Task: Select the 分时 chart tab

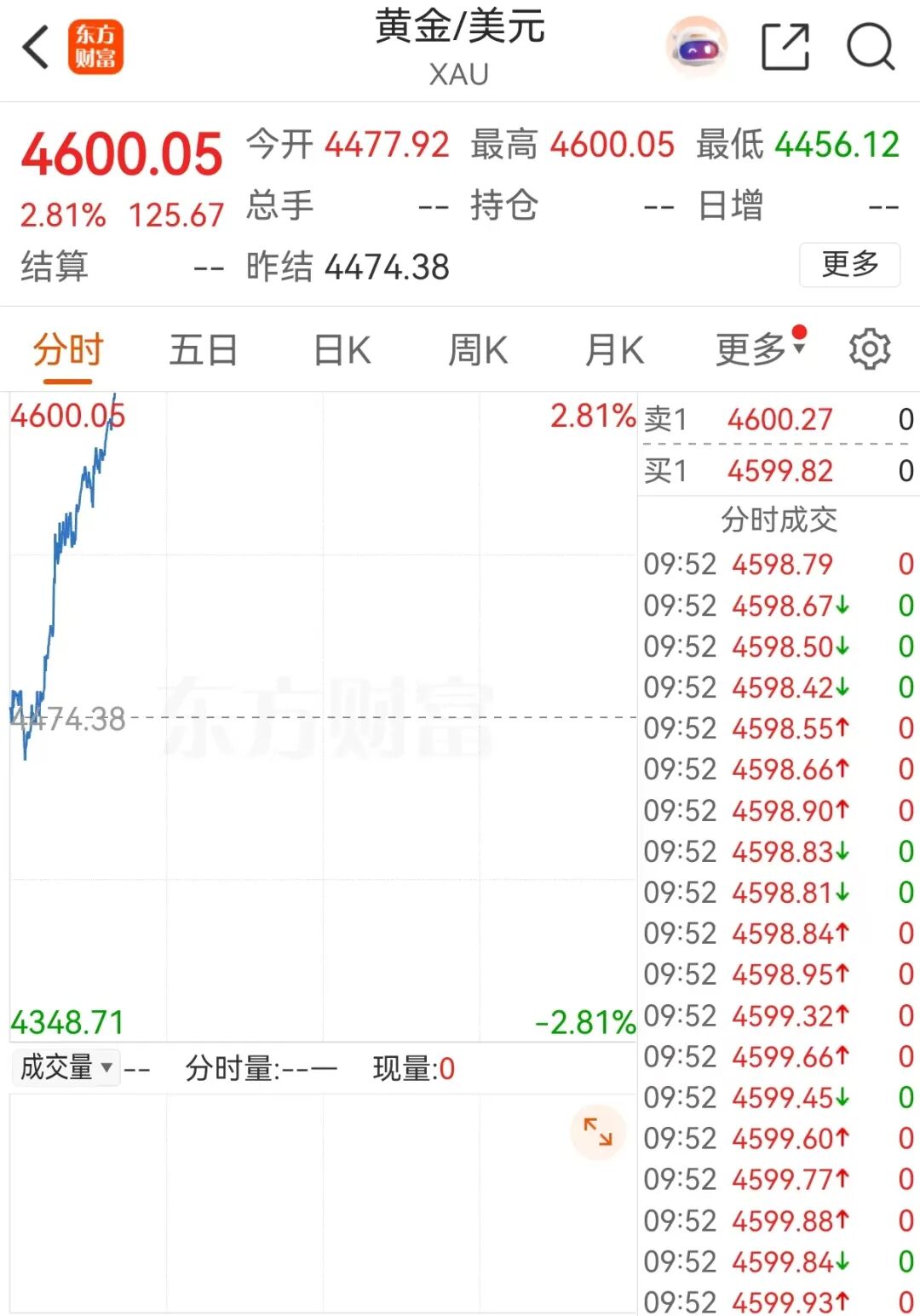Action: pyautogui.click(x=68, y=350)
